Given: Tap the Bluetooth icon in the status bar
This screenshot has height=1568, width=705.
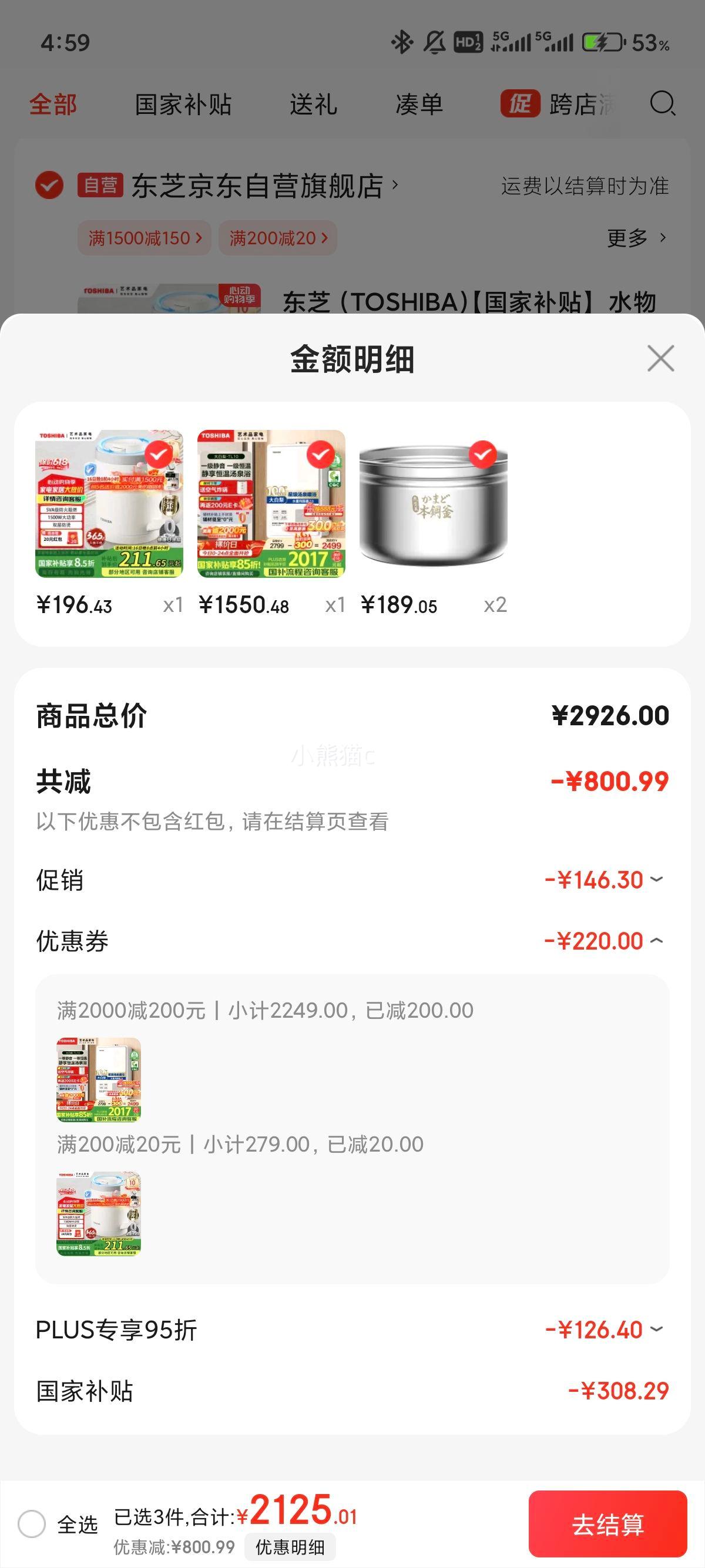Looking at the screenshot, I should (401, 43).
